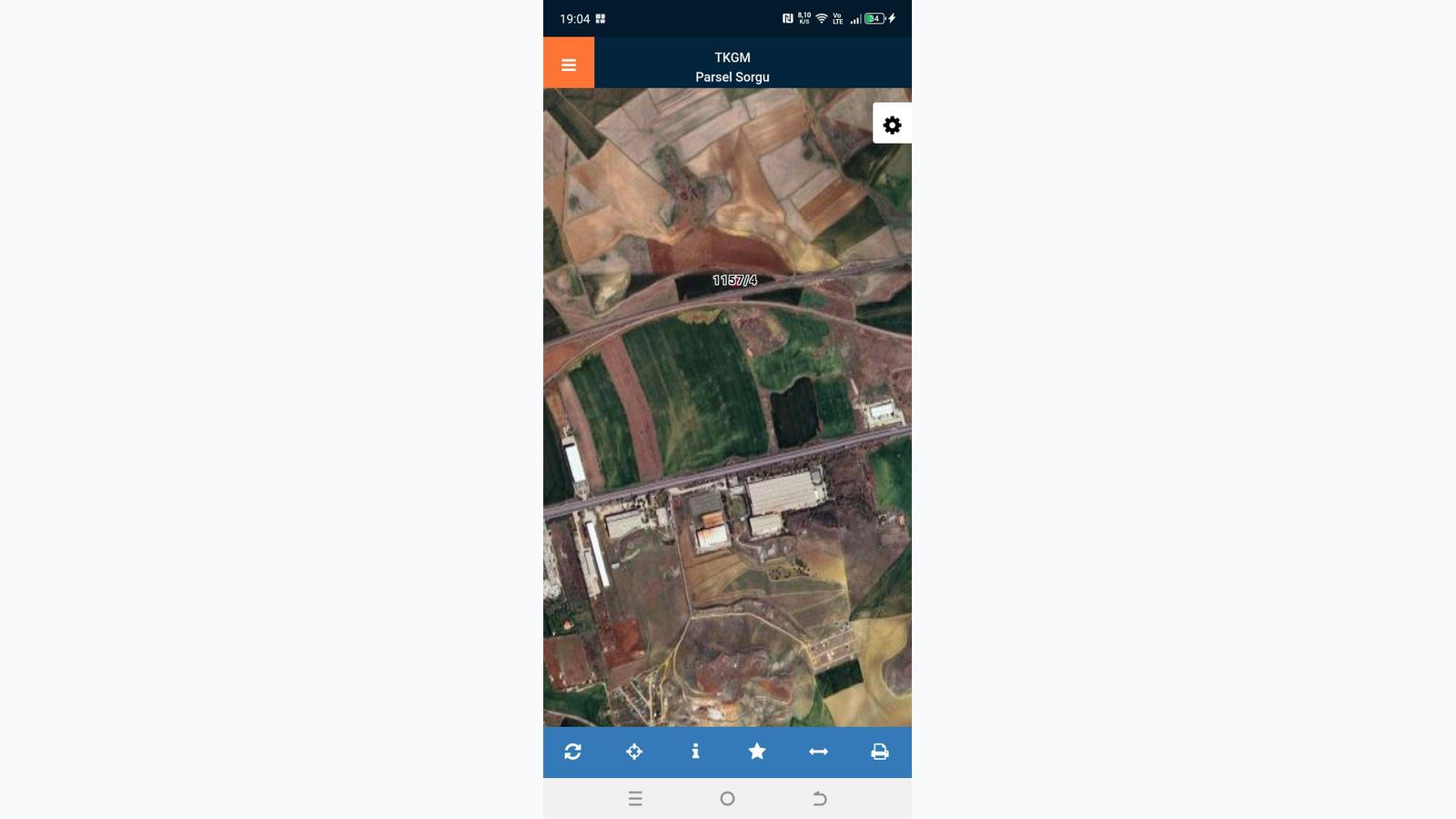
Task: Print the map with printer icon
Action: [880, 752]
